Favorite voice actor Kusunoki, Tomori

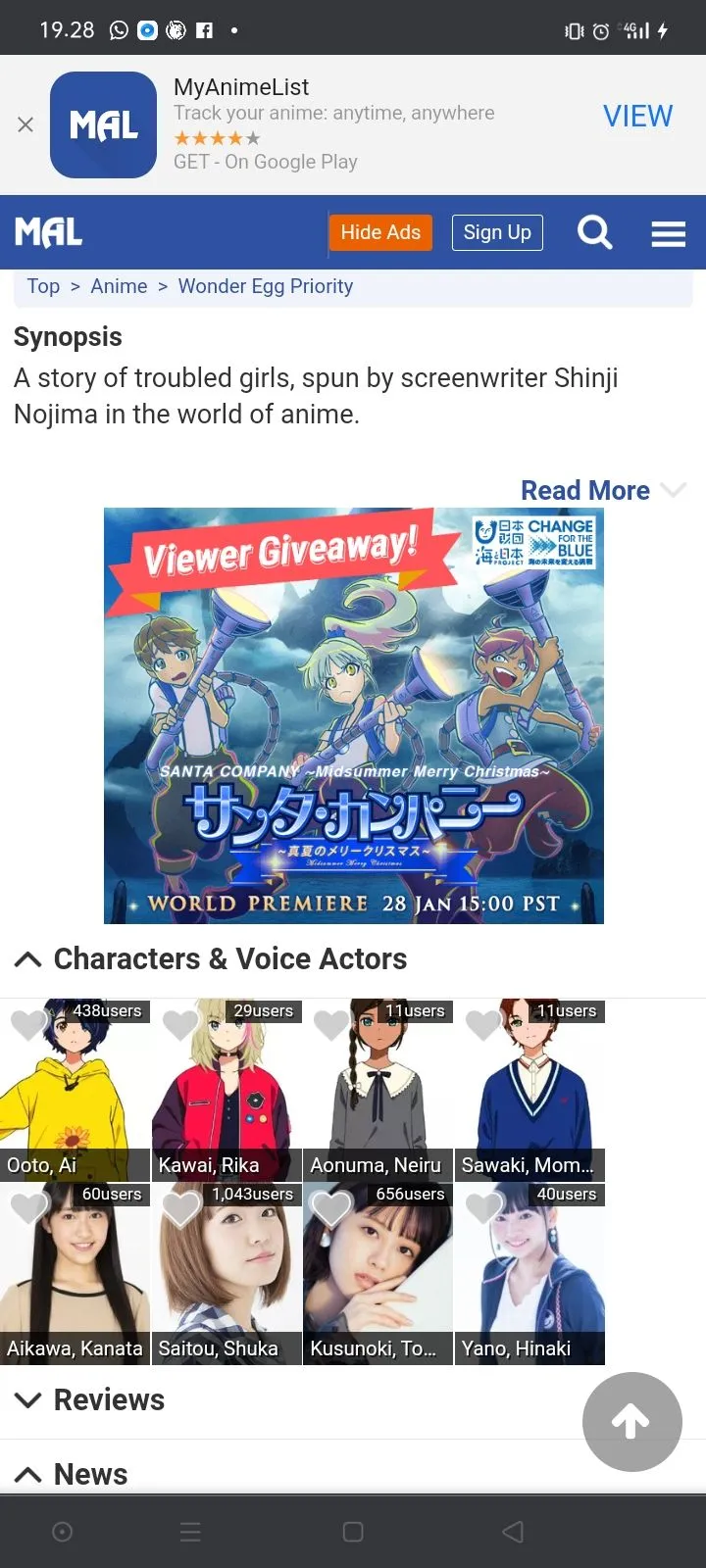point(331,1208)
